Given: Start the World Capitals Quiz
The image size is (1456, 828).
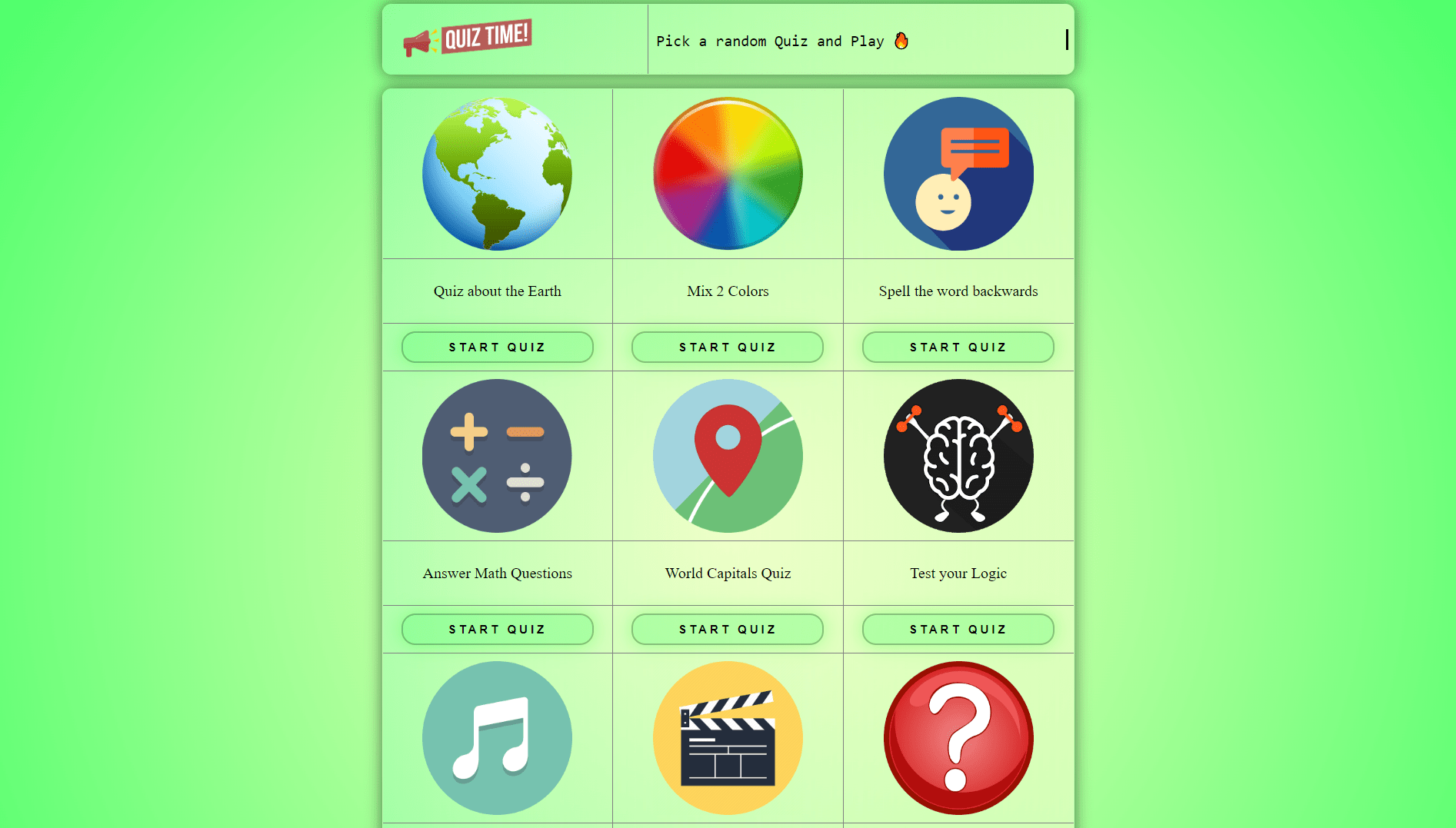Looking at the screenshot, I should click(727, 629).
